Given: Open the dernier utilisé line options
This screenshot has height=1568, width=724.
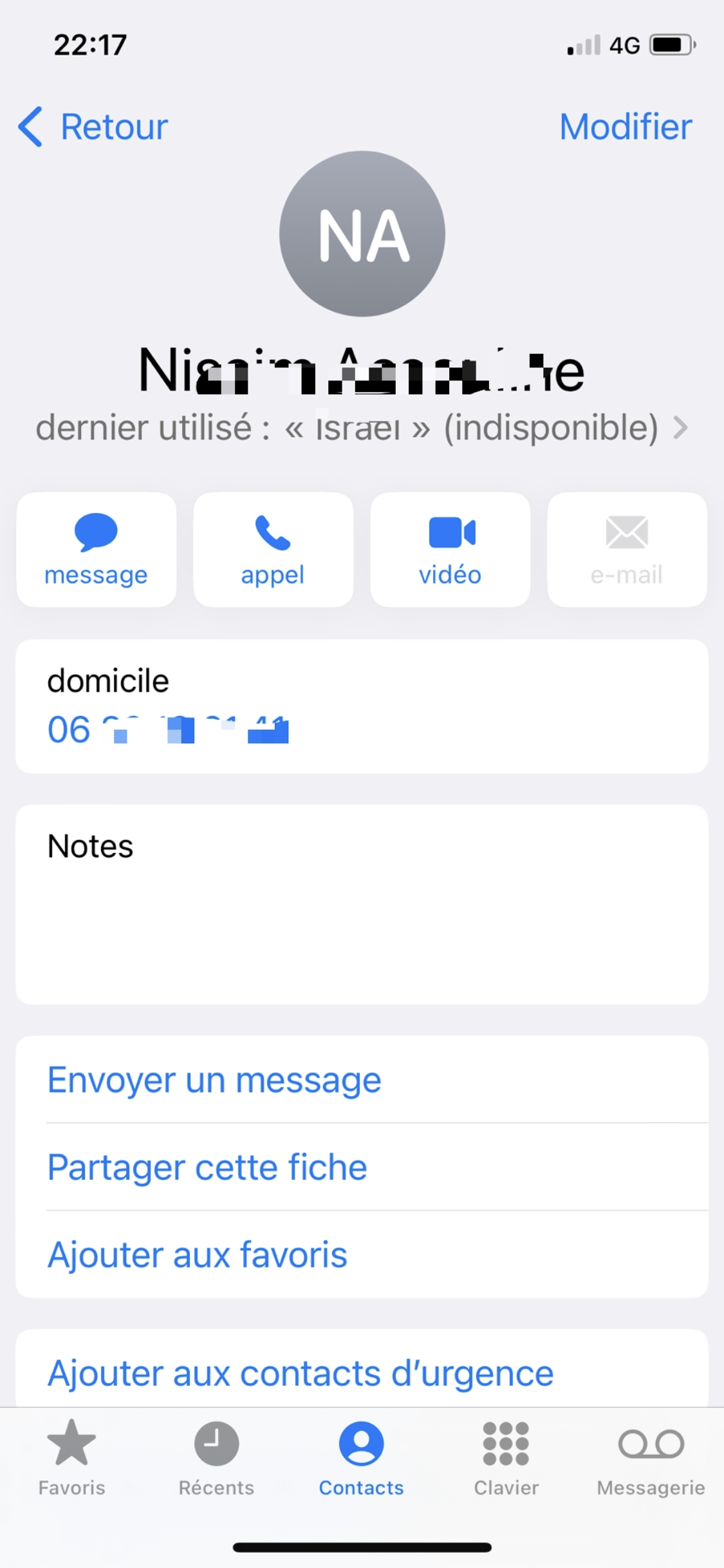Looking at the screenshot, I should point(361,428).
